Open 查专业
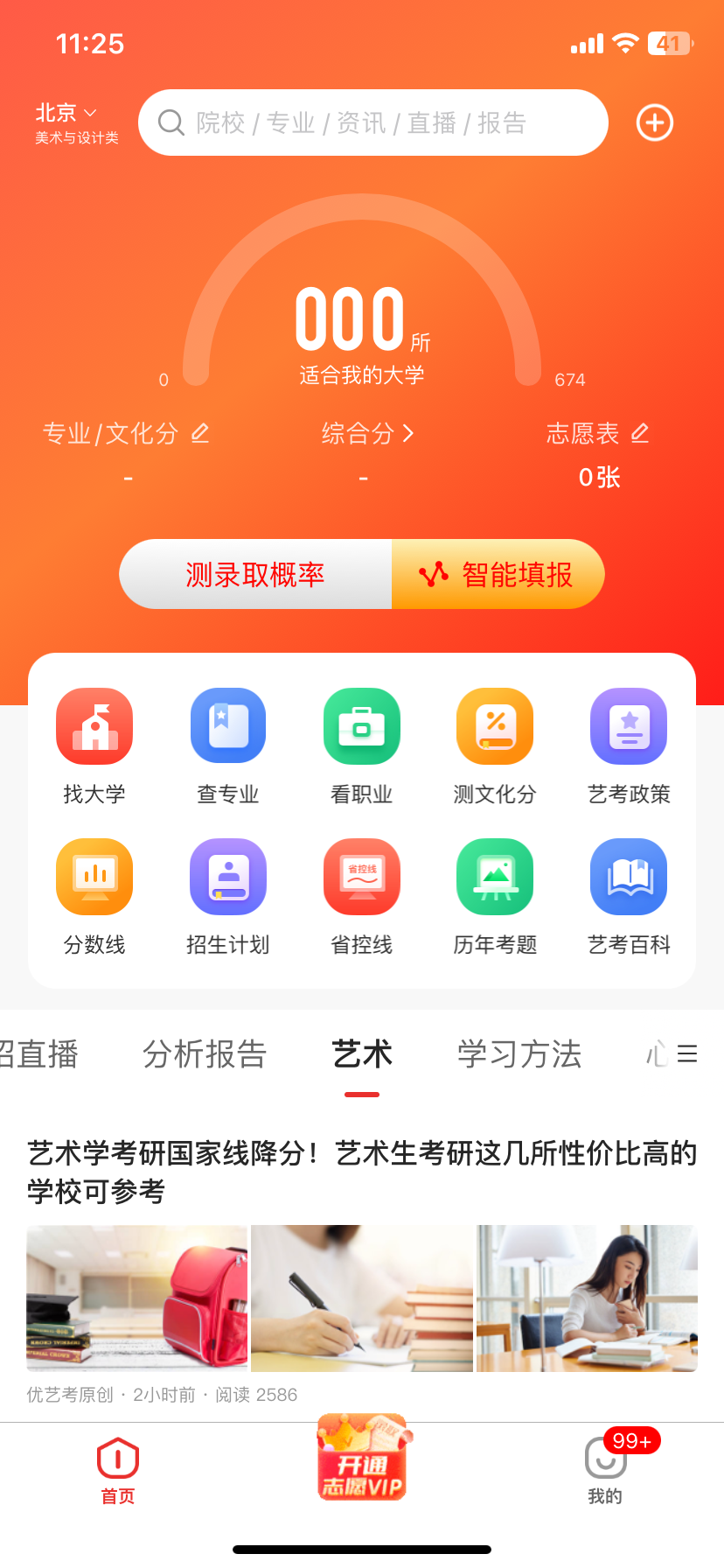This screenshot has height=1568, width=724. point(228,745)
